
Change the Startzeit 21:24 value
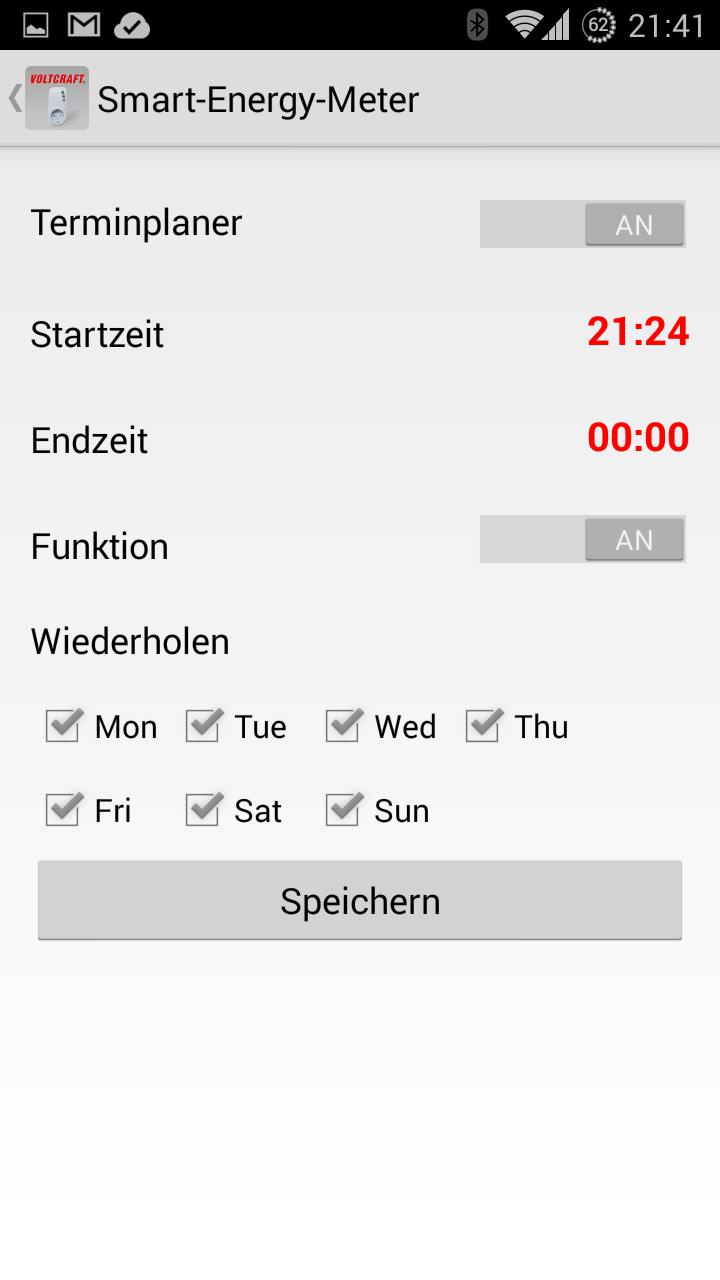coord(638,332)
